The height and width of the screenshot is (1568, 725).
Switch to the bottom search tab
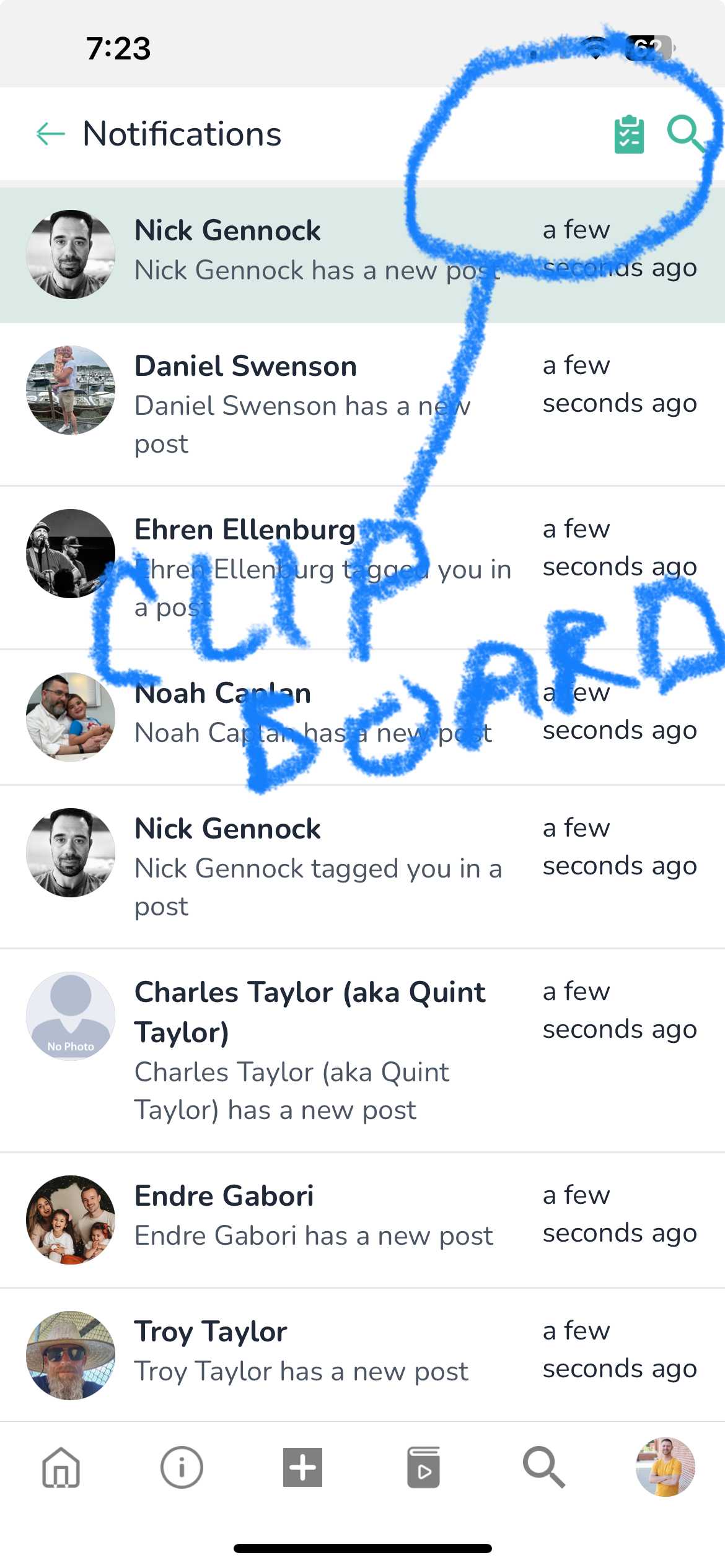tap(544, 1466)
